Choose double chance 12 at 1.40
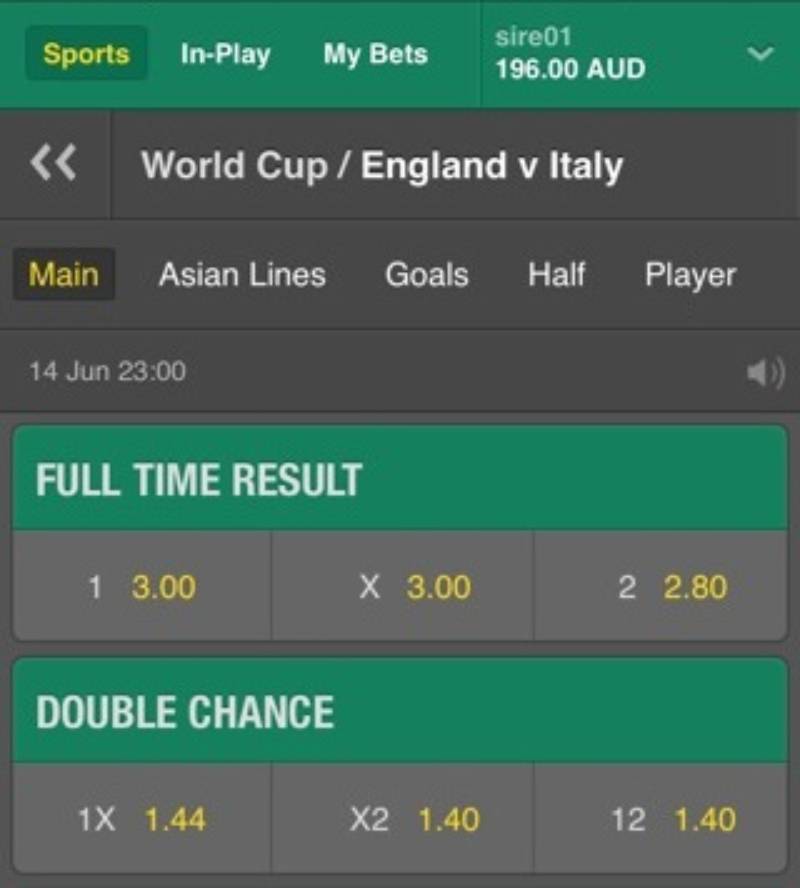The image size is (800, 888). tap(661, 820)
